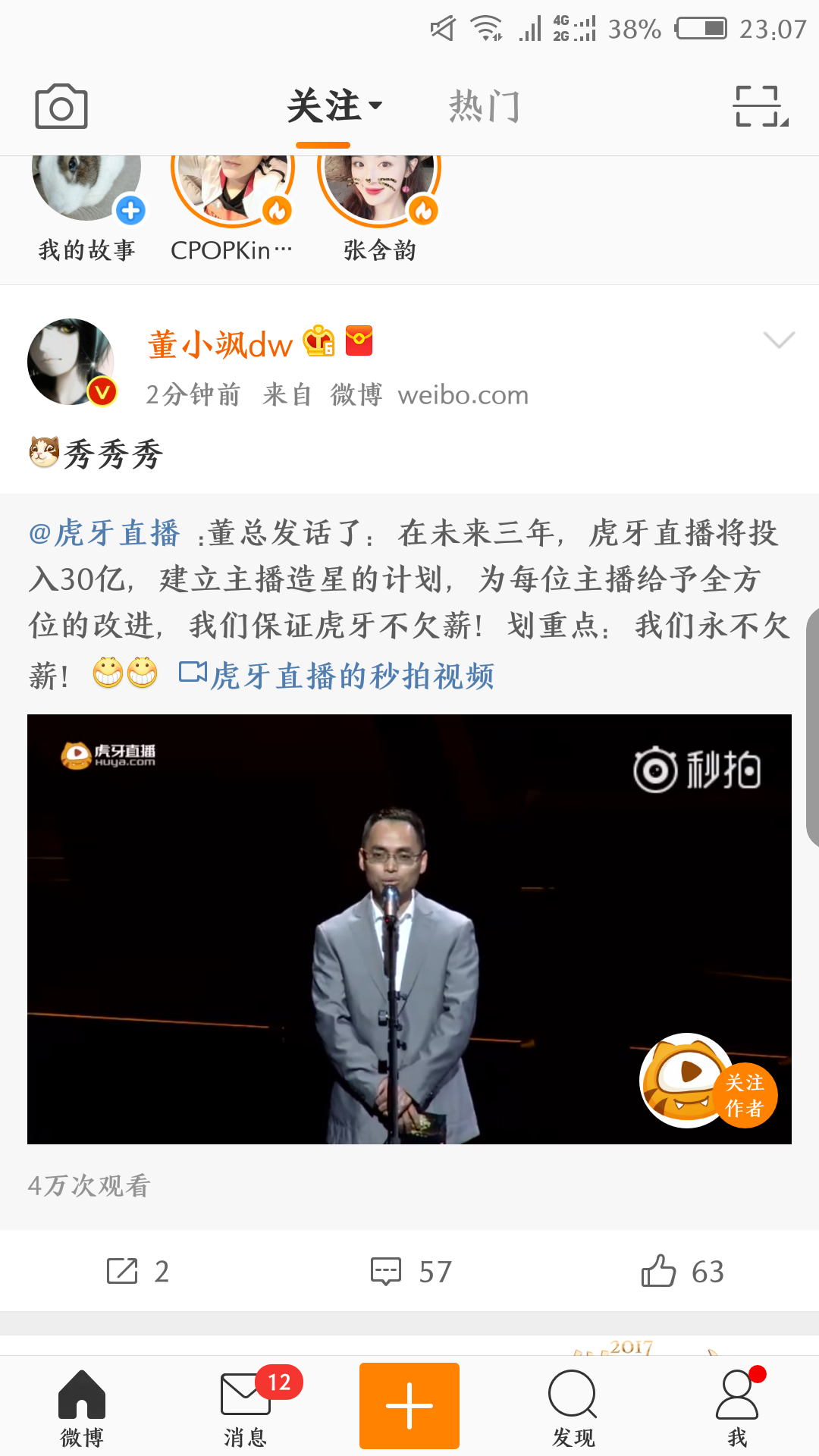Open 董小飒dw's profile avatar

(x=71, y=362)
